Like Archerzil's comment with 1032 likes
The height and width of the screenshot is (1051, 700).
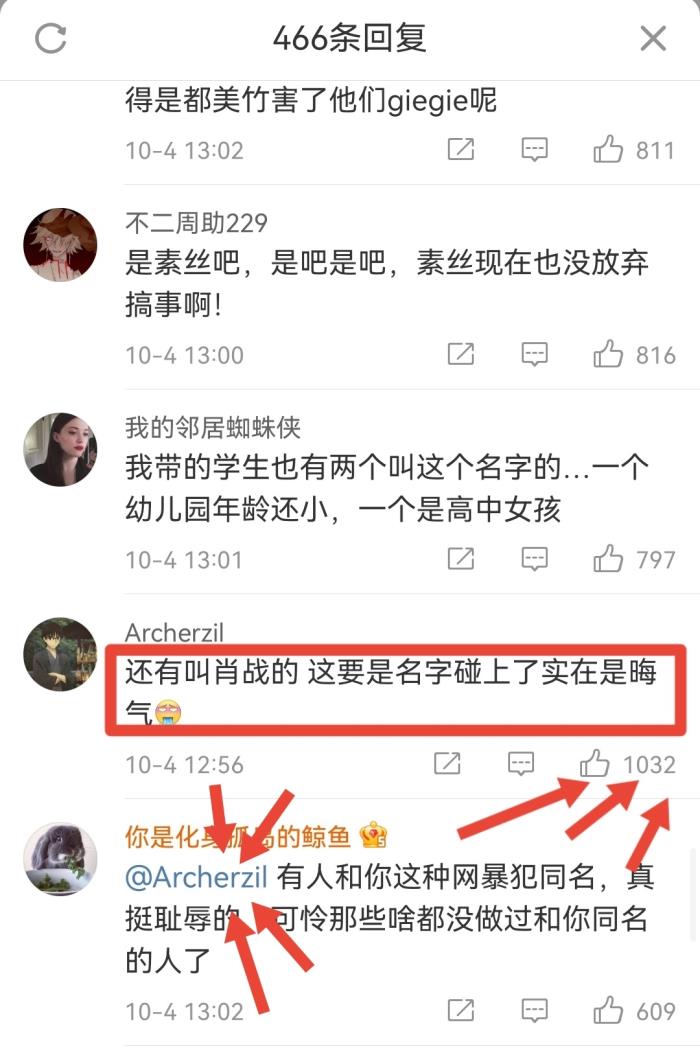click(x=595, y=765)
